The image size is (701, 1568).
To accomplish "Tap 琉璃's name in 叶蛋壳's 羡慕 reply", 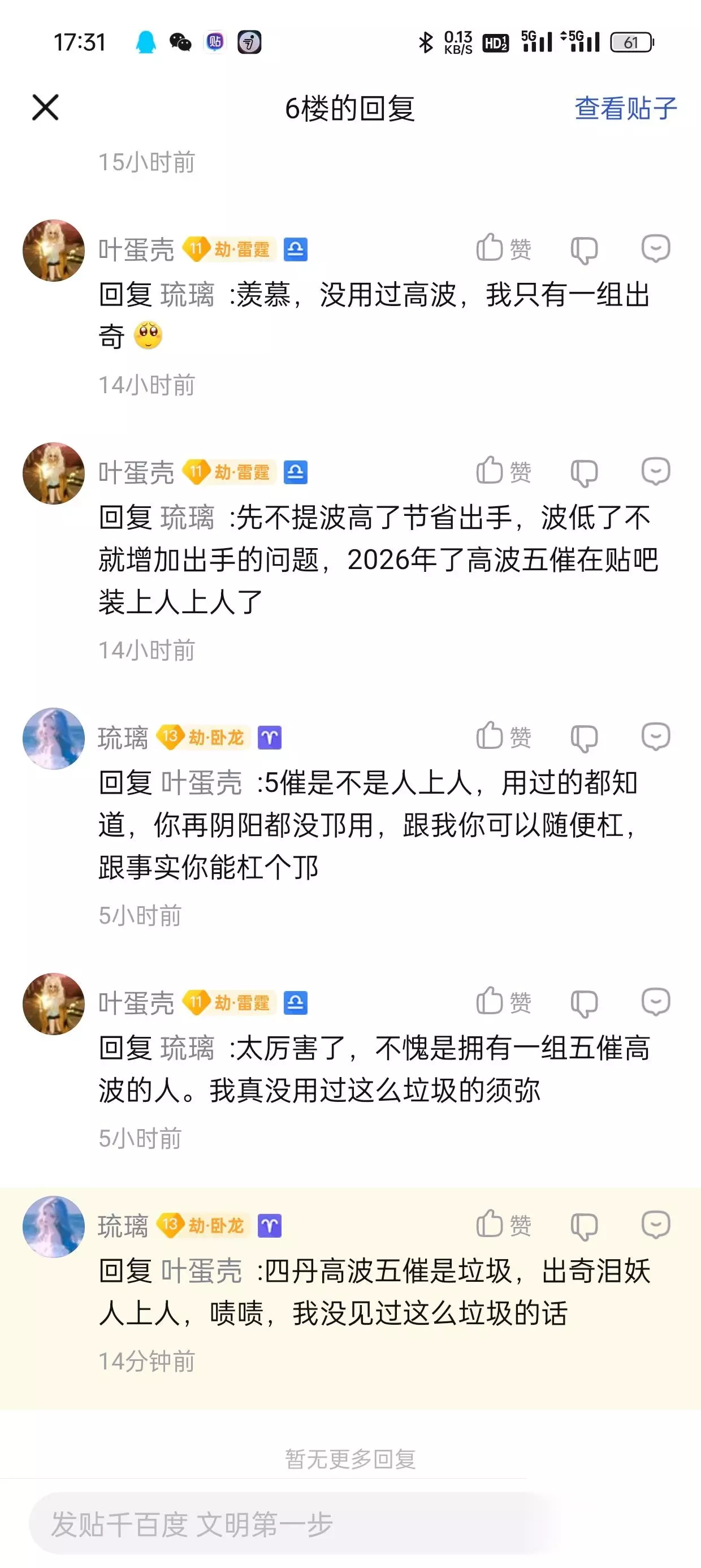I will (x=188, y=295).
